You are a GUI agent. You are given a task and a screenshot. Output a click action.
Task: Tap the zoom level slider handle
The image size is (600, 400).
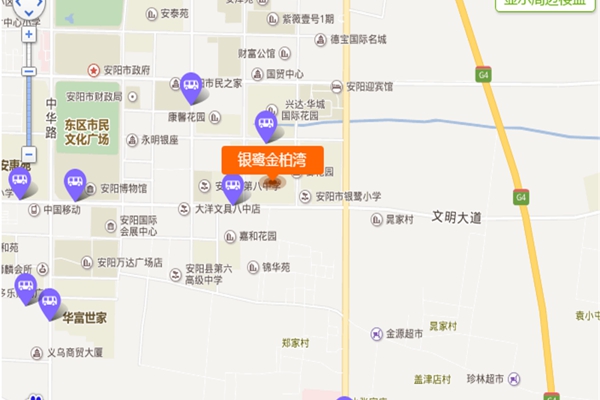[x=29, y=72]
